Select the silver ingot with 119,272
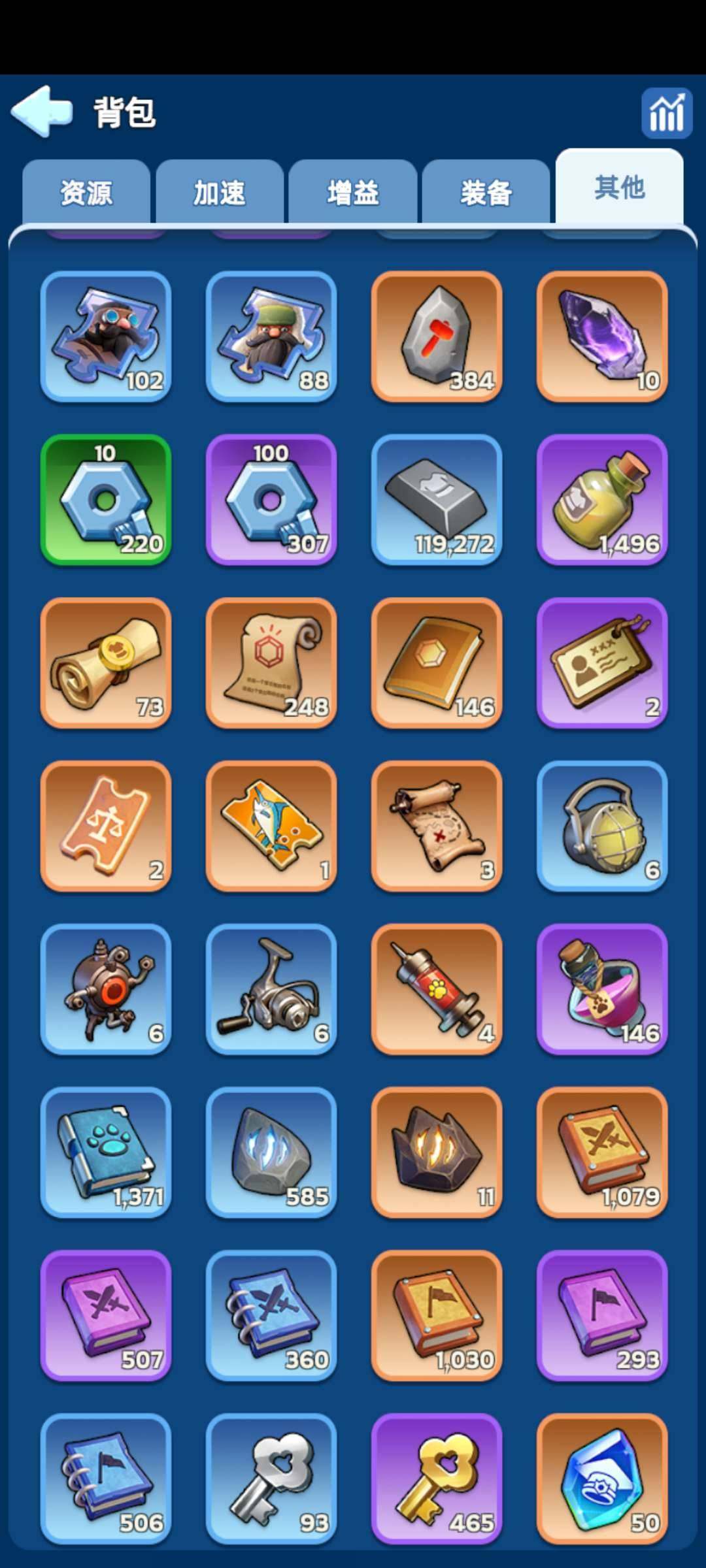Image resolution: width=706 pixels, height=1568 pixels. pyautogui.click(x=437, y=500)
